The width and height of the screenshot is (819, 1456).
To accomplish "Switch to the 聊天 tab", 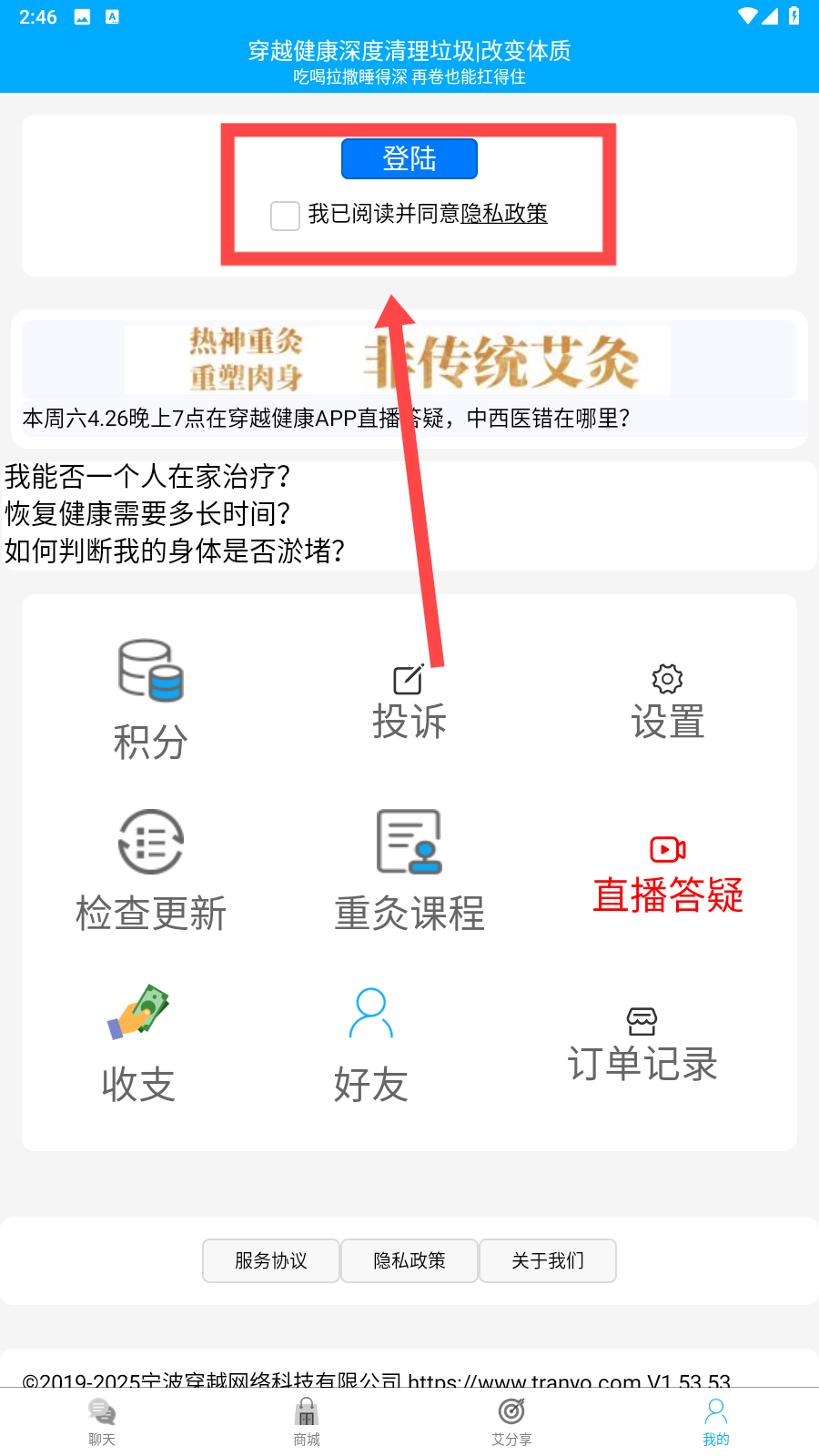I will (x=102, y=1421).
